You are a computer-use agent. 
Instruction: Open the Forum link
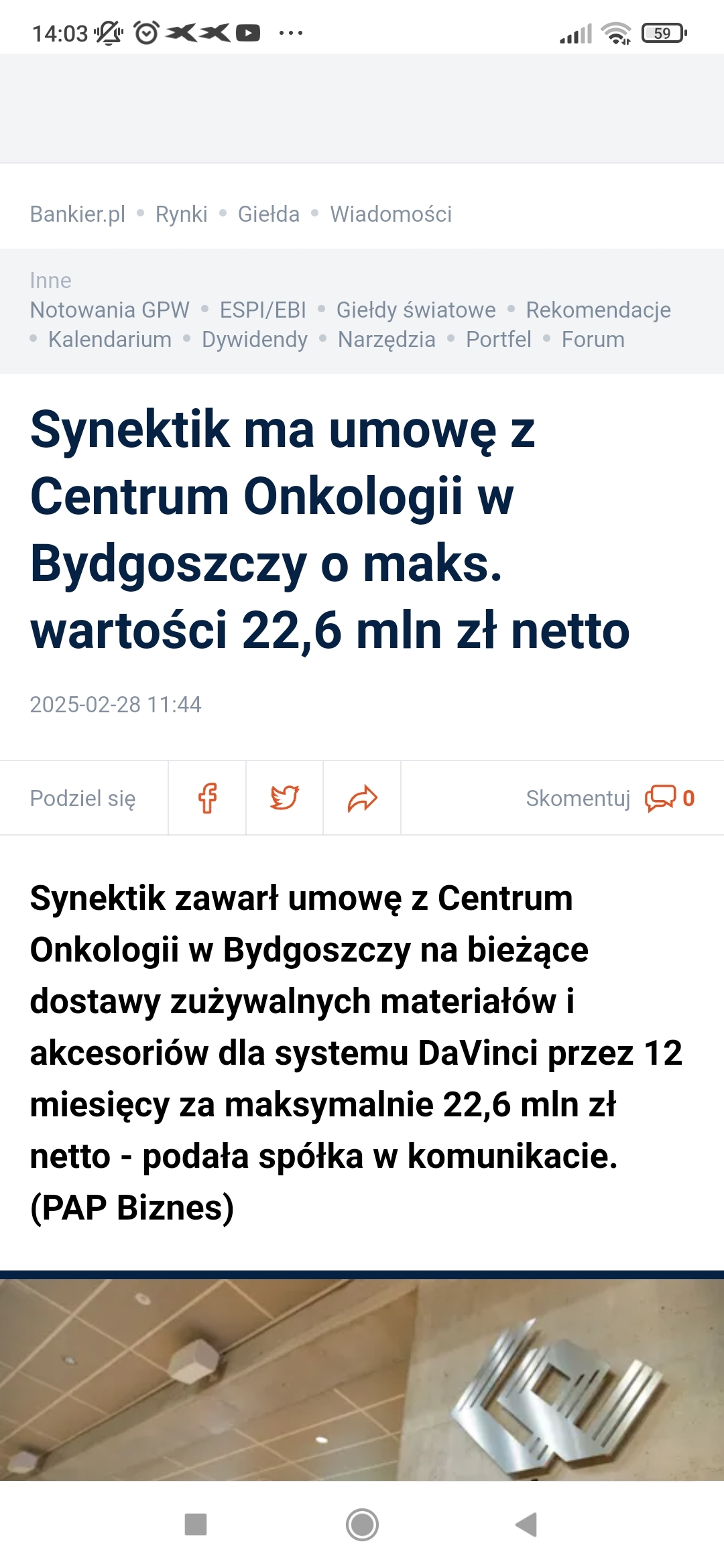tap(593, 339)
